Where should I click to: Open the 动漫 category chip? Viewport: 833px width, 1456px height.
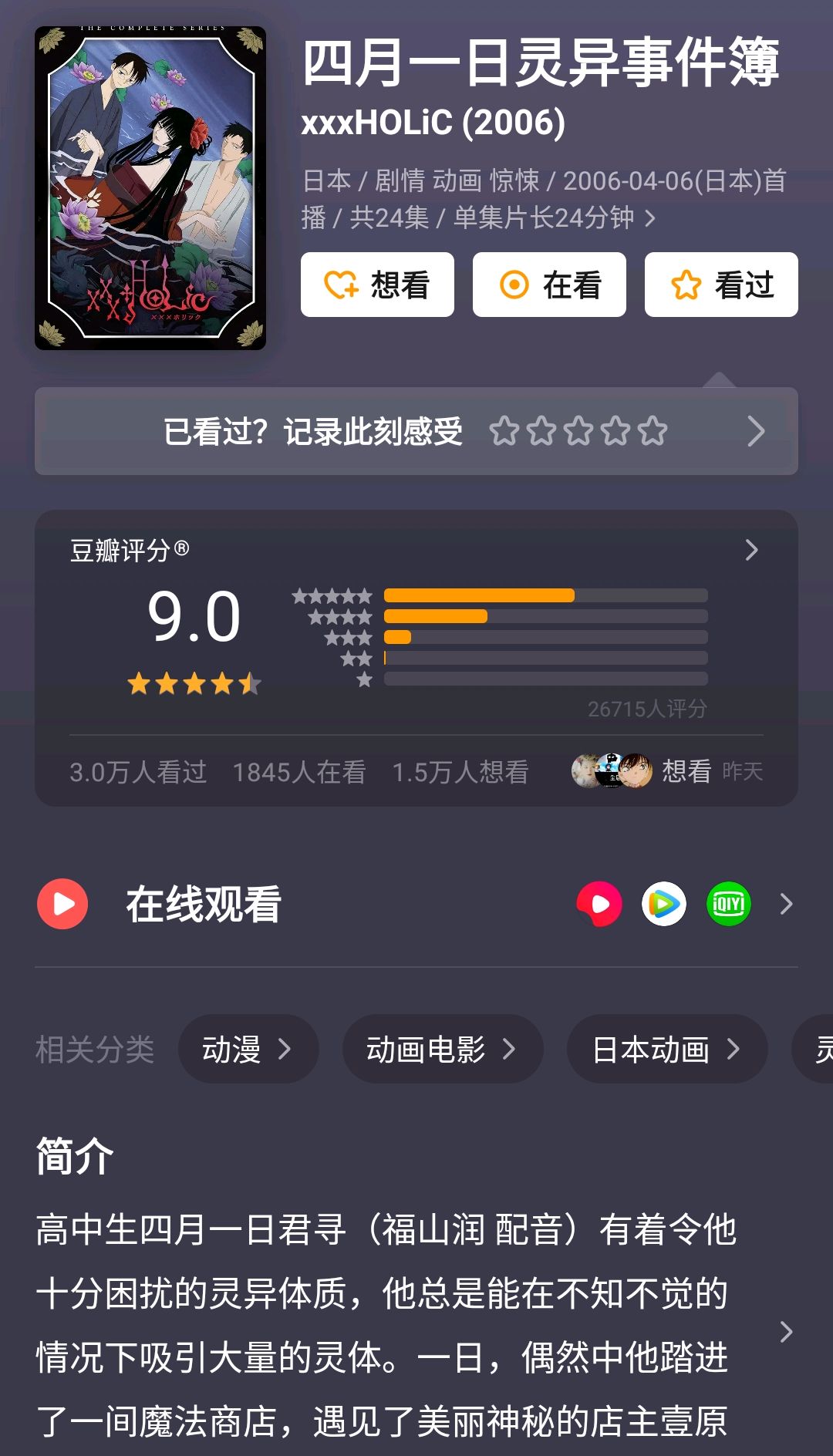[248, 1049]
